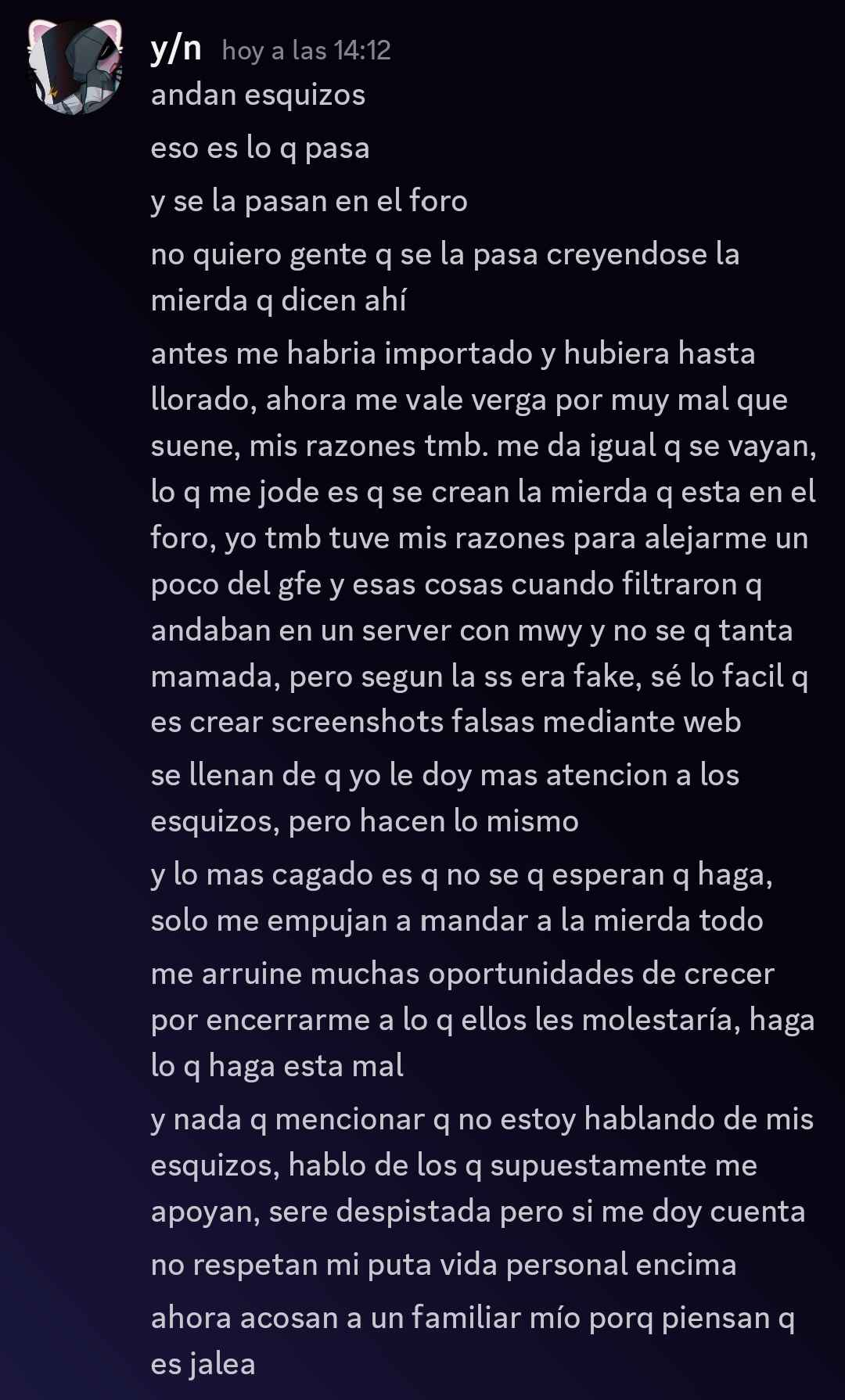
Task: Tap the y/n username
Action: pyautogui.click(x=176, y=49)
